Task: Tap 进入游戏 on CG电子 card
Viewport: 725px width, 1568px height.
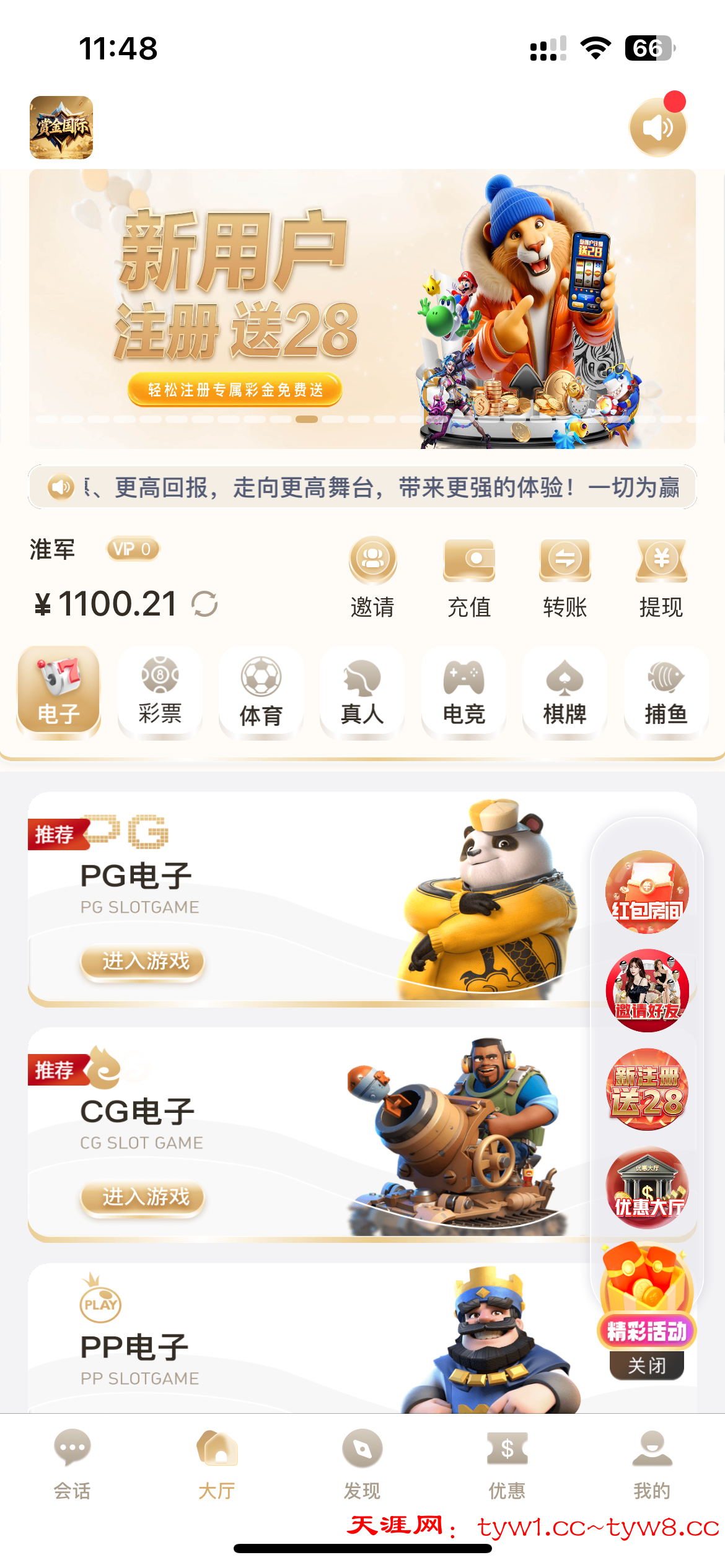Action: 144,1198
